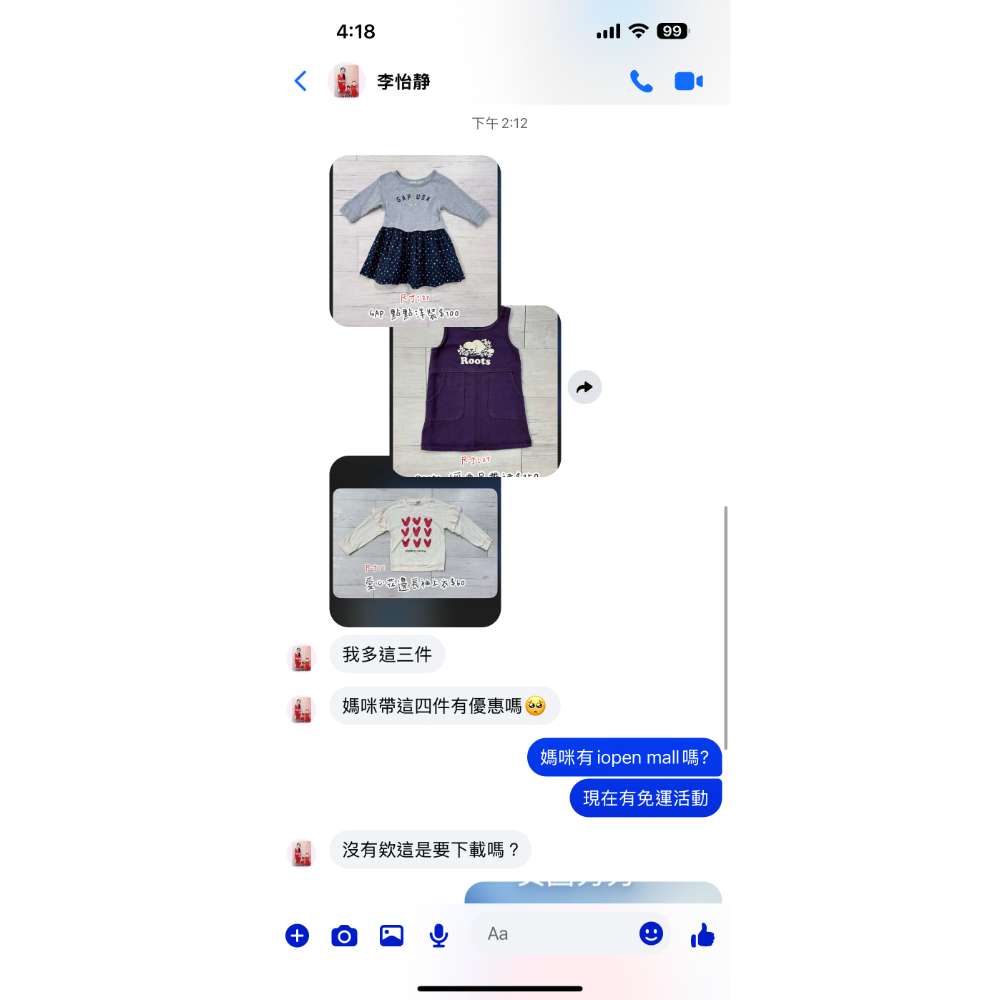Focus the Aa message input field
This screenshot has height=1000, width=1000.
[550, 934]
